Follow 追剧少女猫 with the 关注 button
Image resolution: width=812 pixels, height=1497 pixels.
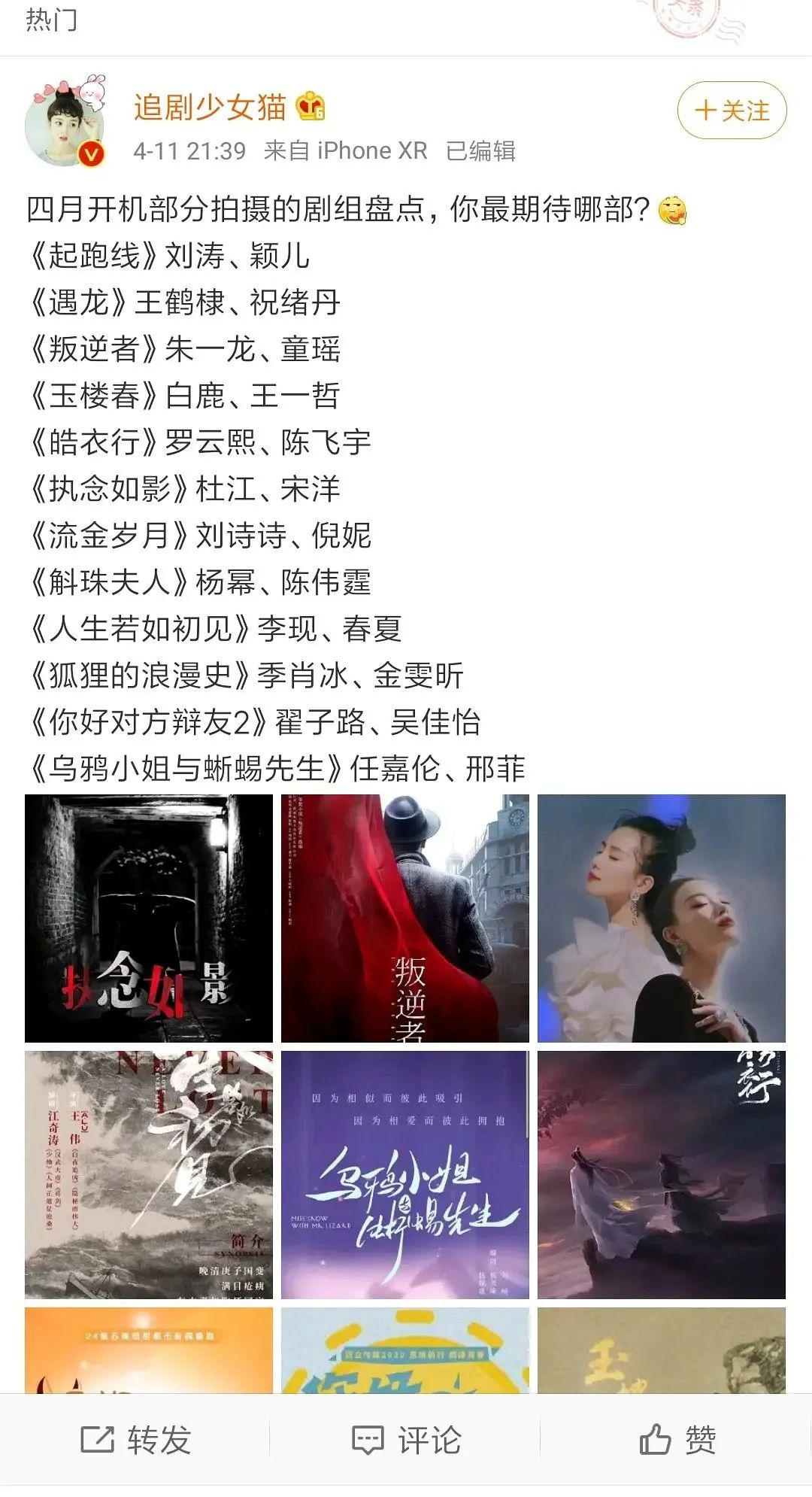[x=732, y=111]
